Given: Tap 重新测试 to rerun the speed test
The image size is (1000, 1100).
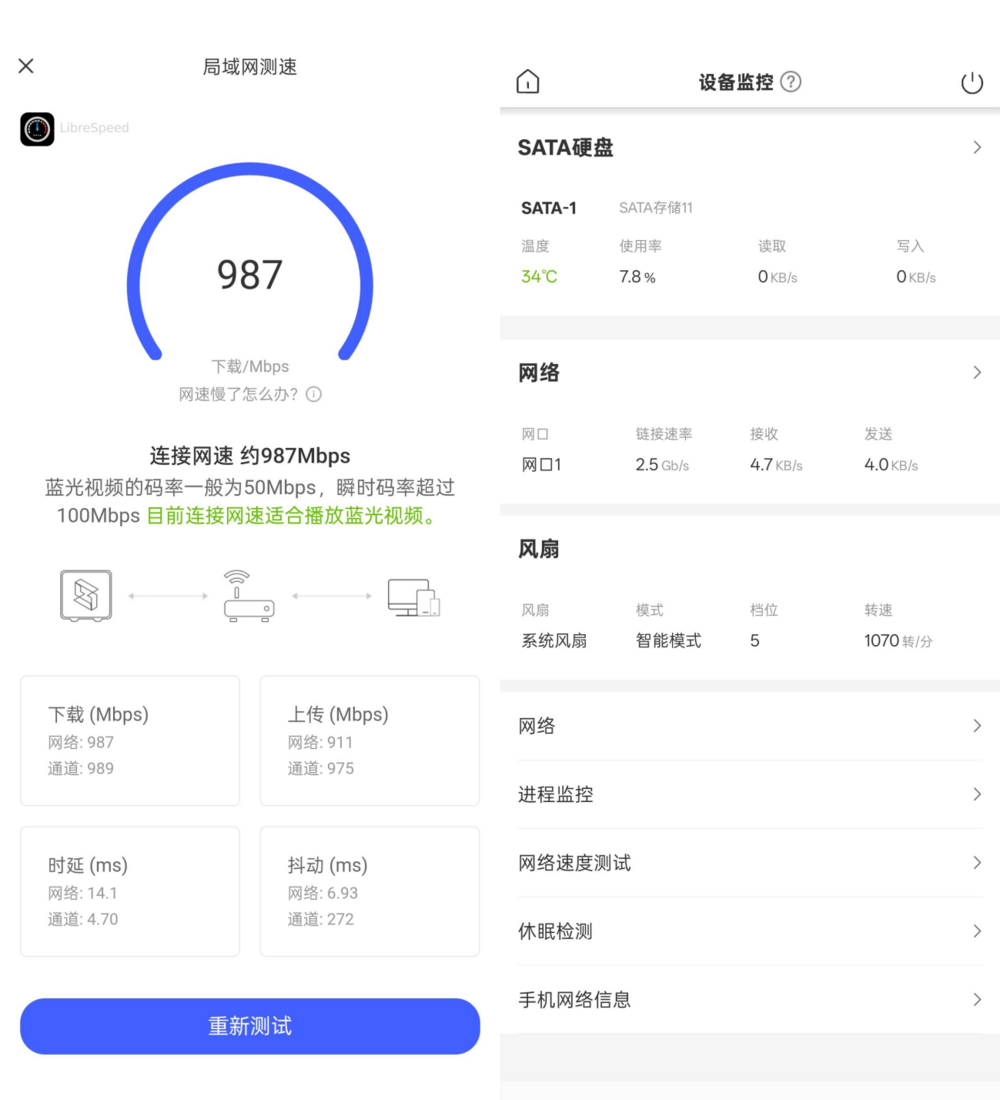Looking at the screenshot, I should pos(250,1026).
